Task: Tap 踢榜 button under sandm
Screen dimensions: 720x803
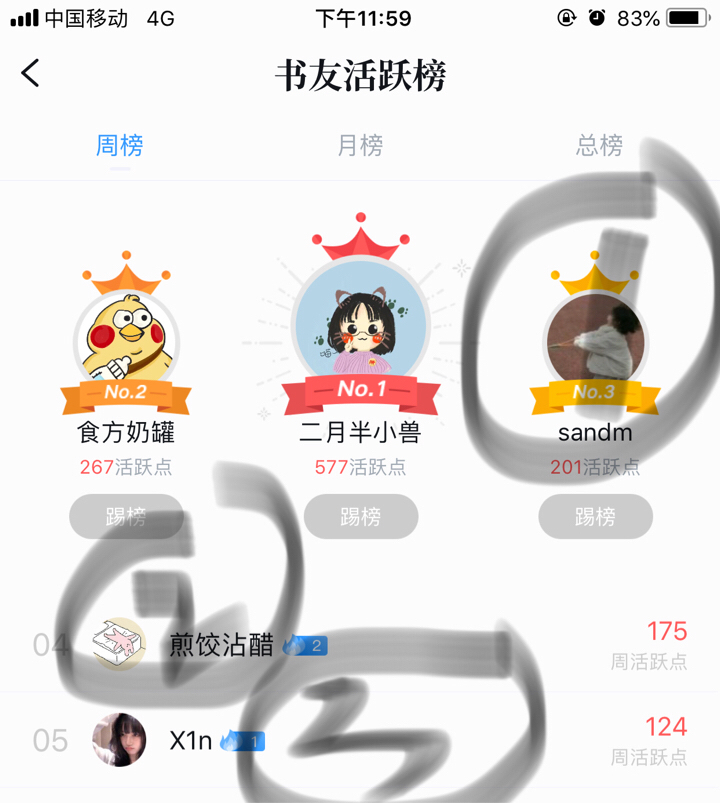Action: (595, 517)
